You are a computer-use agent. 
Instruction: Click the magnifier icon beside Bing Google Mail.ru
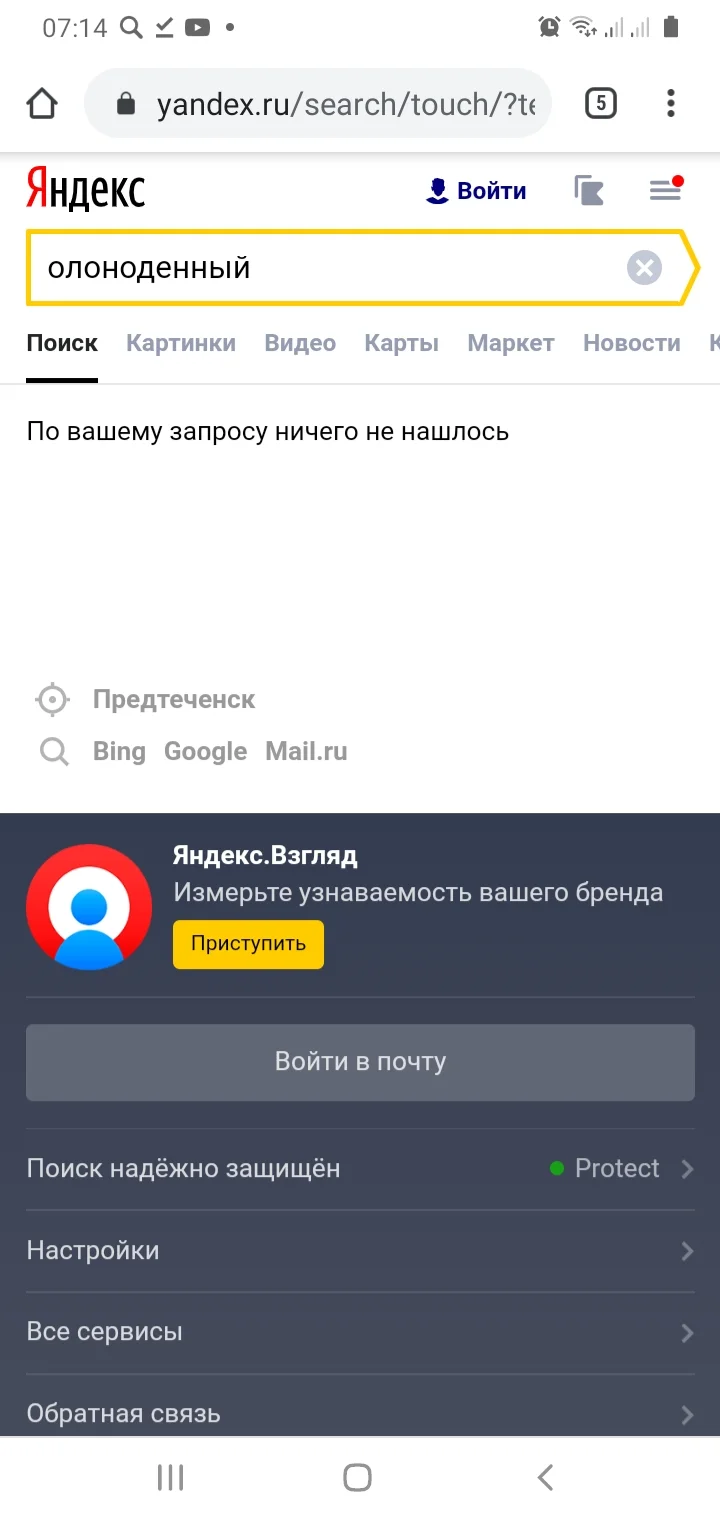(53, 751)
